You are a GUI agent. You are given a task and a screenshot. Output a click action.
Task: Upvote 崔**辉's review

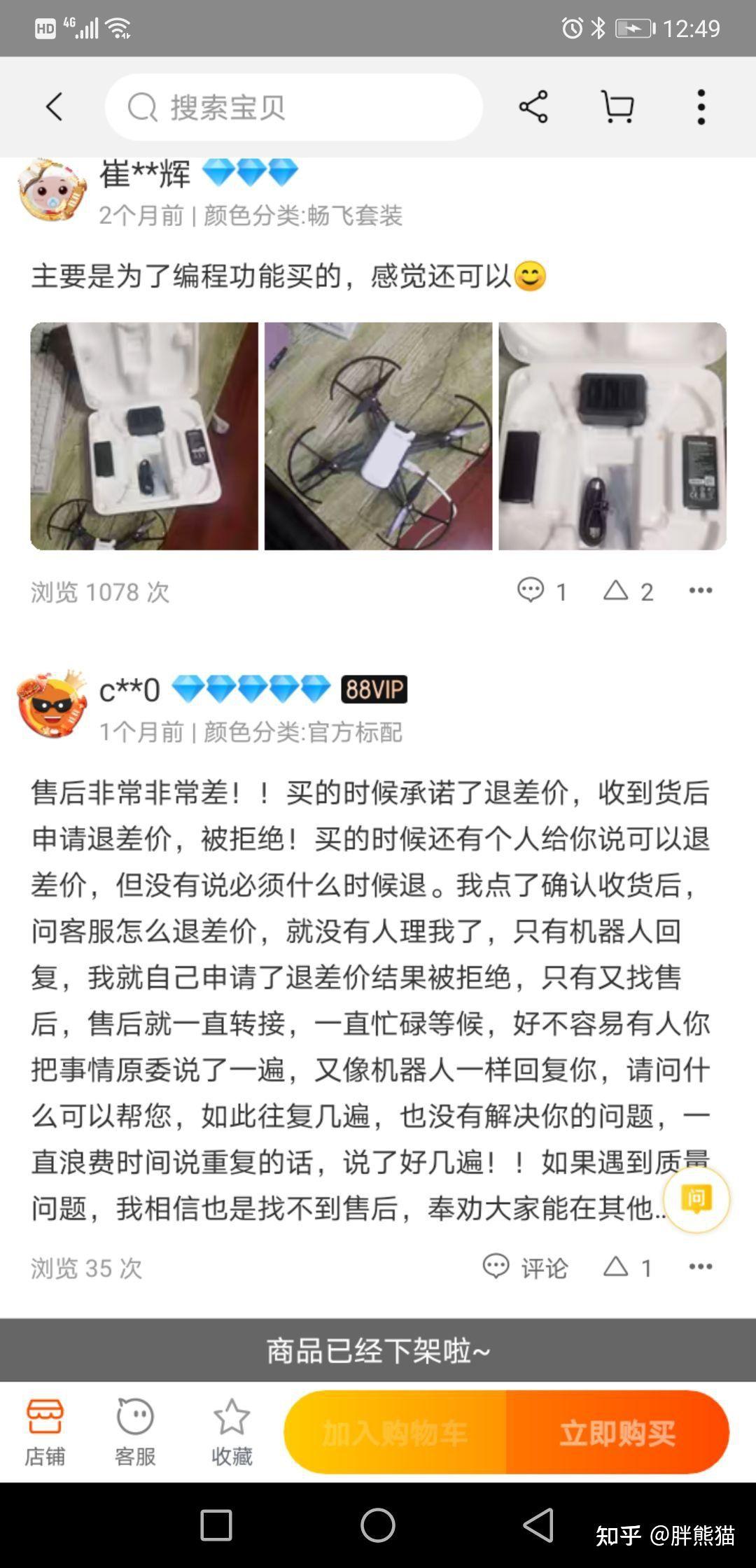coord(627,591)
